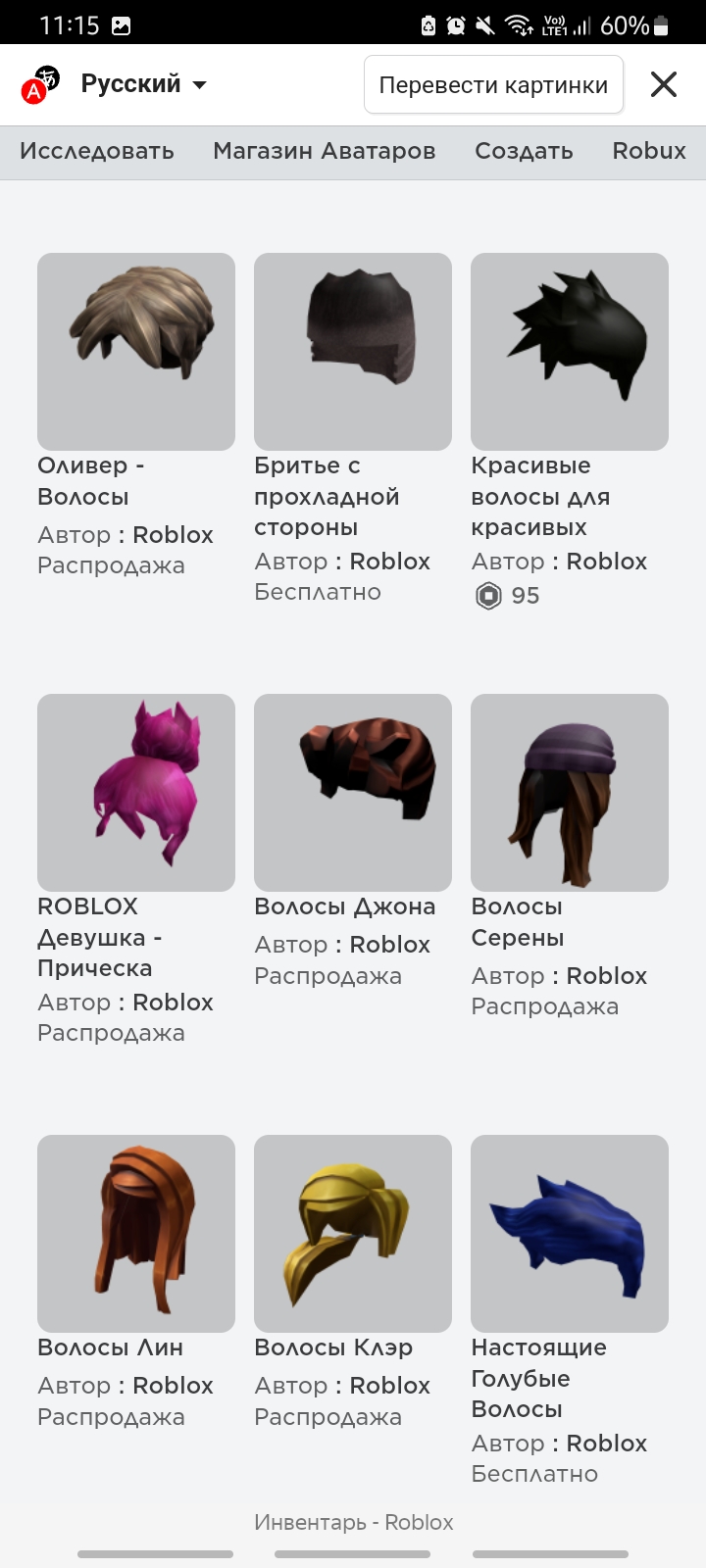Open the Roblox author link under Волосы Джона

pyautogui.click(x=390, y=945)
